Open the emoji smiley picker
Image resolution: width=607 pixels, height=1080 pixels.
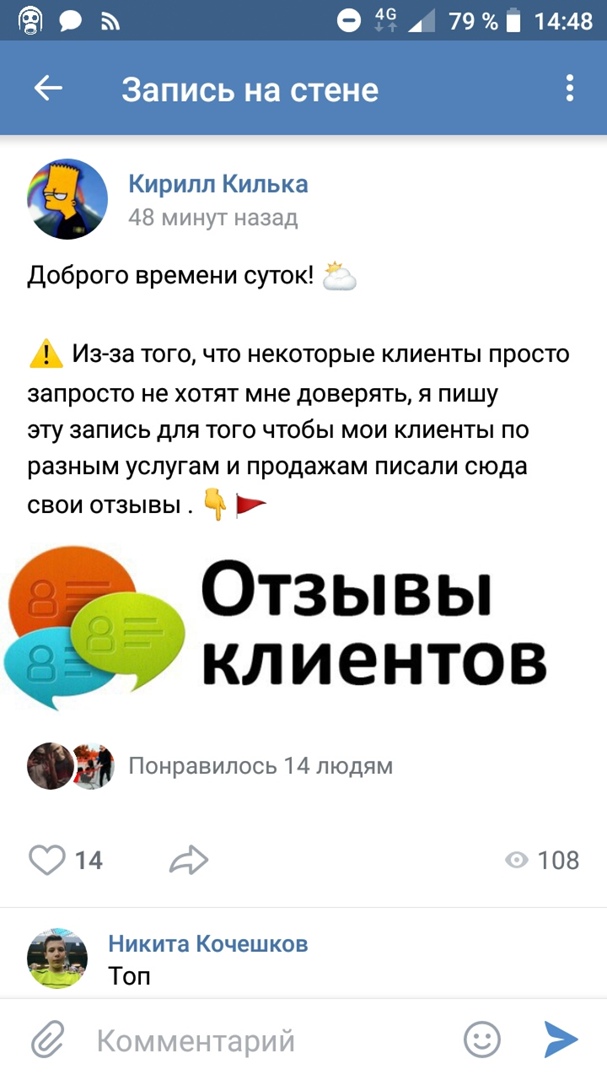point(482,1040)
